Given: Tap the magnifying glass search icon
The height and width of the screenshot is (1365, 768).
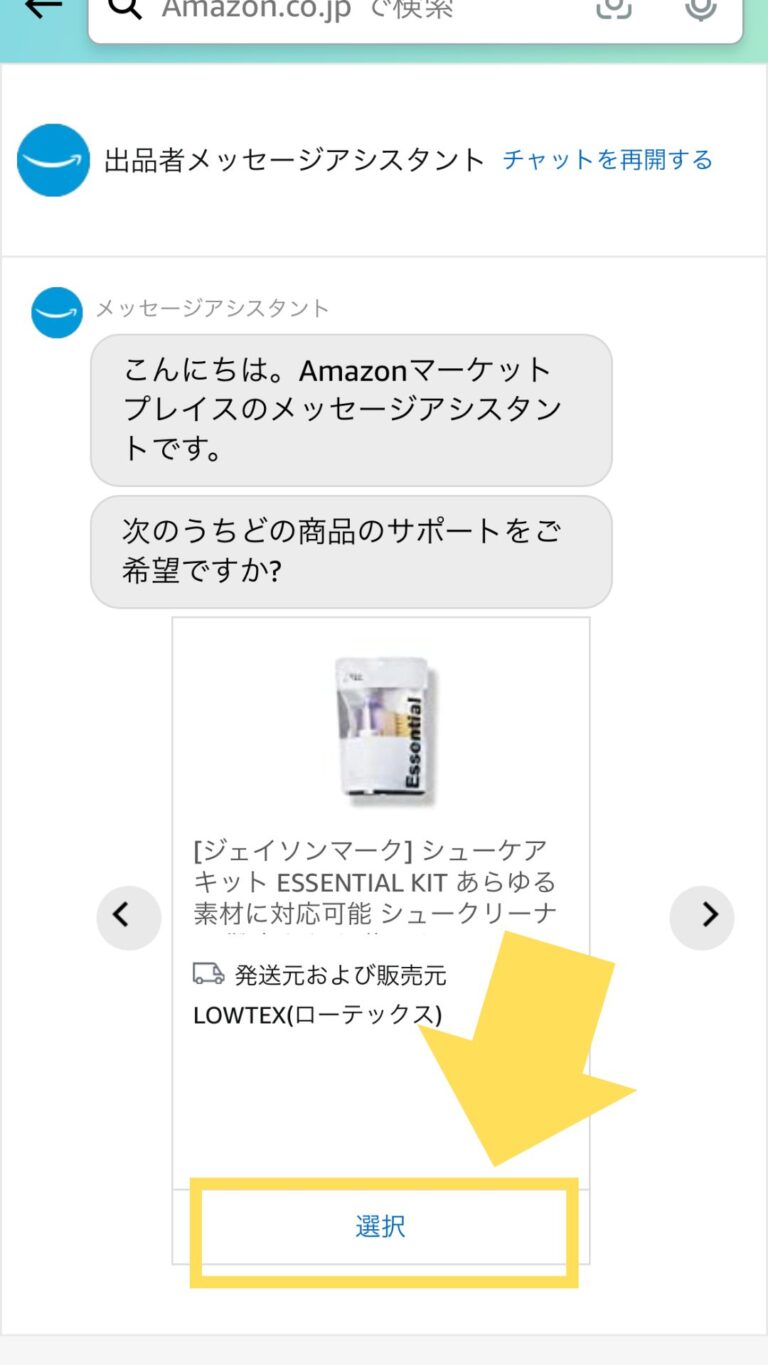Looking at the screenshot, I should point(122,10).
